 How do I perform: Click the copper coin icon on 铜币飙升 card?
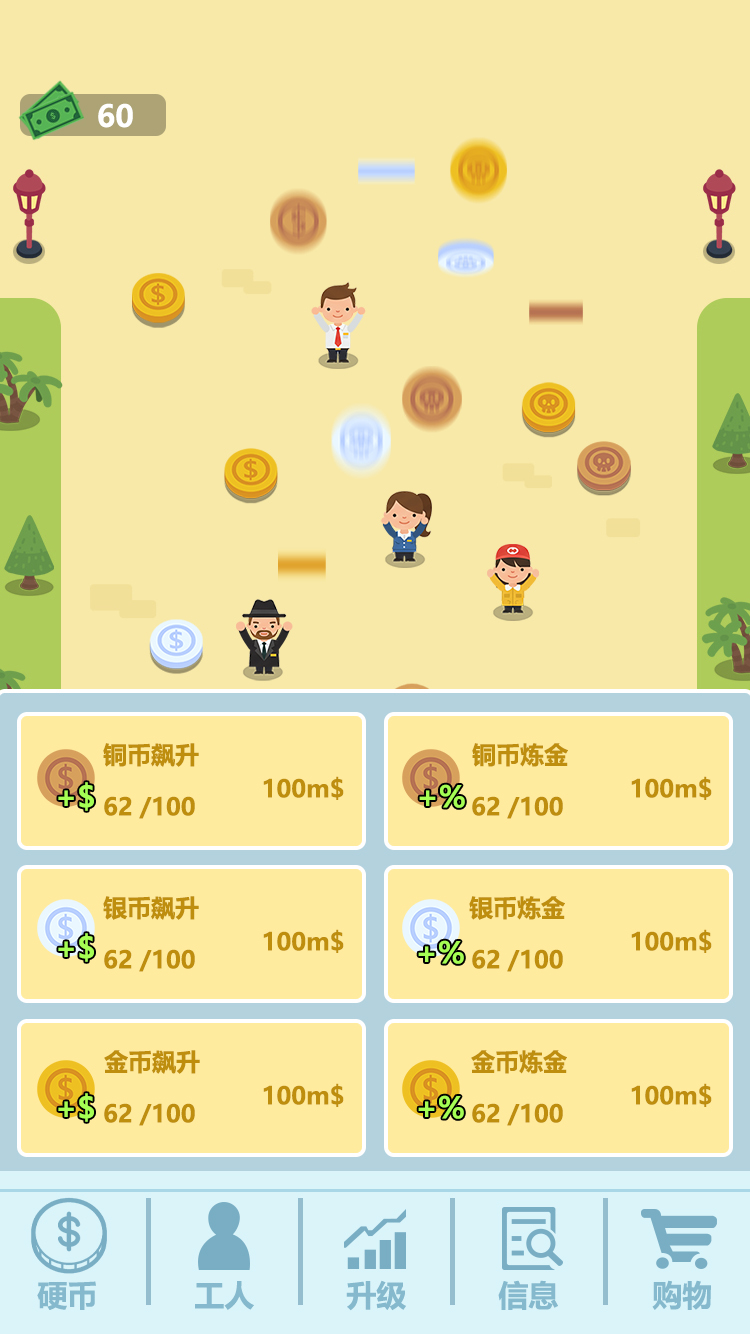tap(65, 775)
